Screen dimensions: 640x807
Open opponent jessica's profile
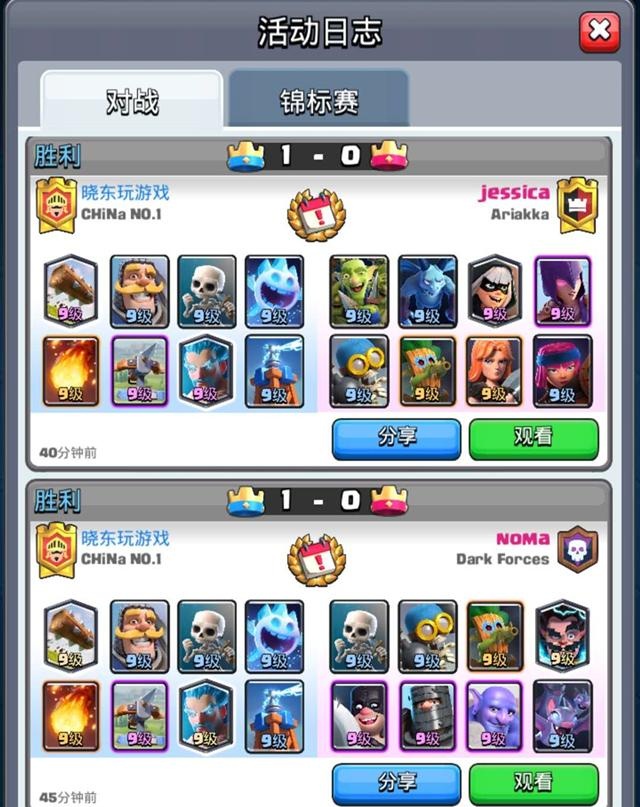coord(513,192)
